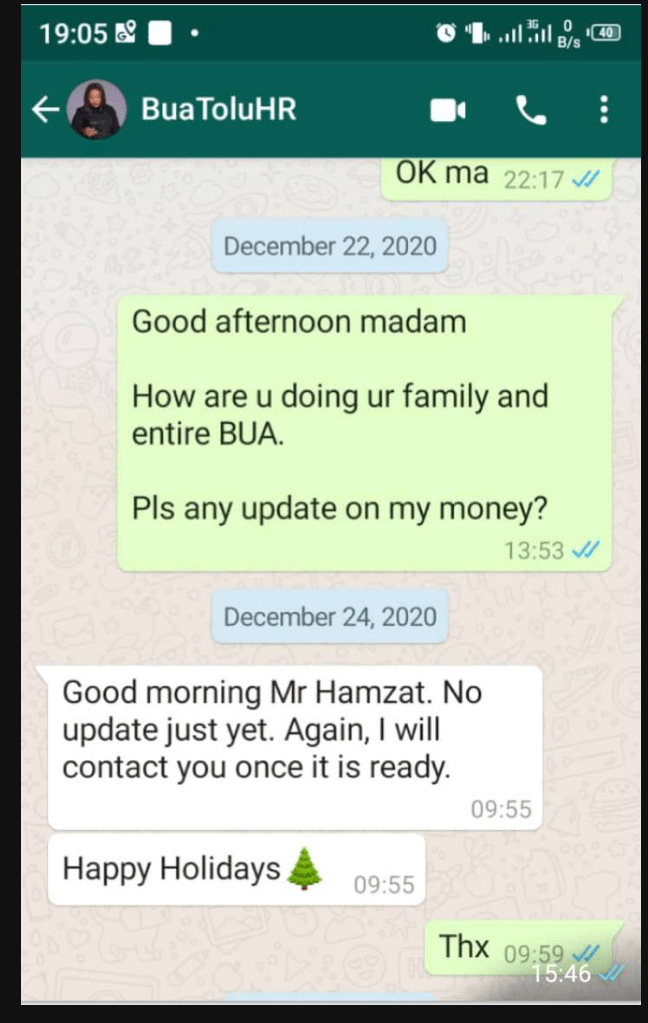The width and height of the screenshot is (648, 1023).
Task: View contact info for BuaToluHR
Action: (219, 109)
